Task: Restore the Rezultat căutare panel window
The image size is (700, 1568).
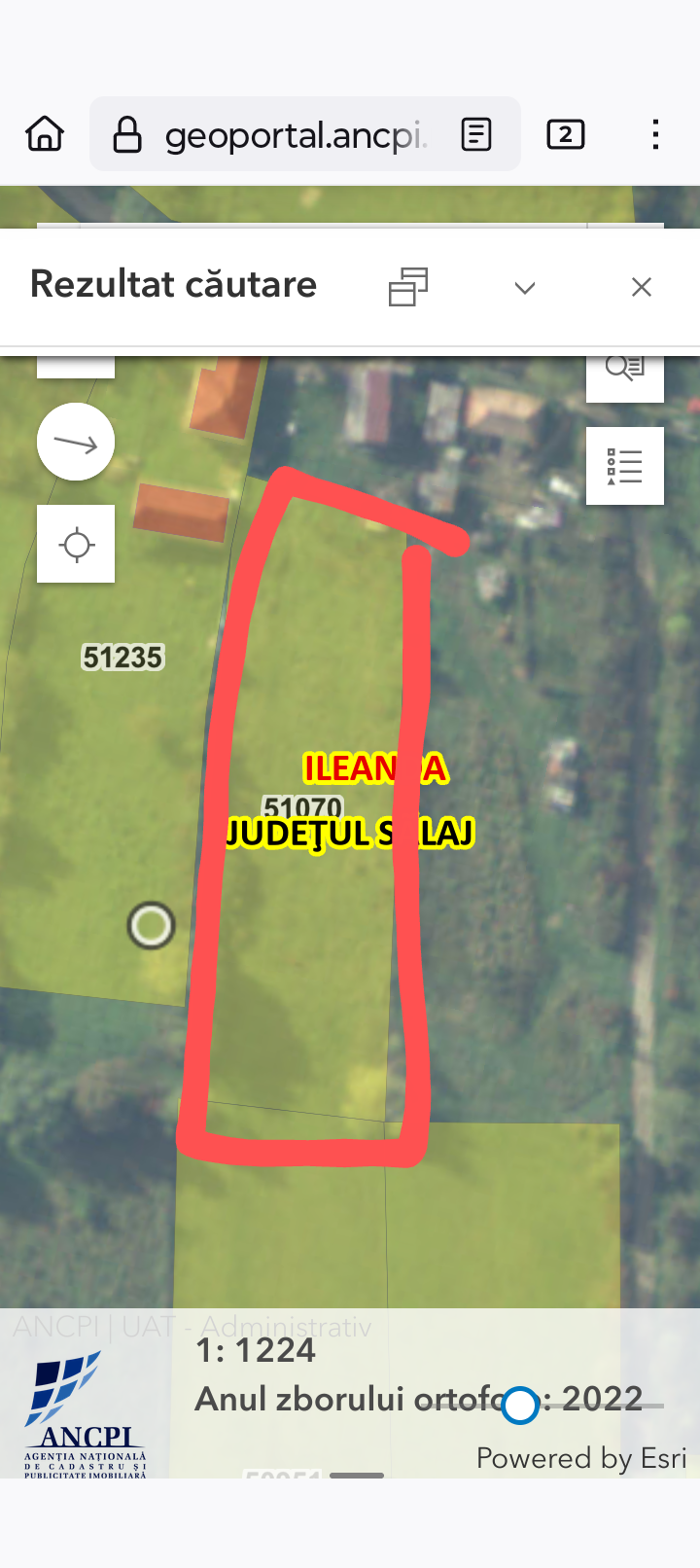Action: tap(408, 287)
